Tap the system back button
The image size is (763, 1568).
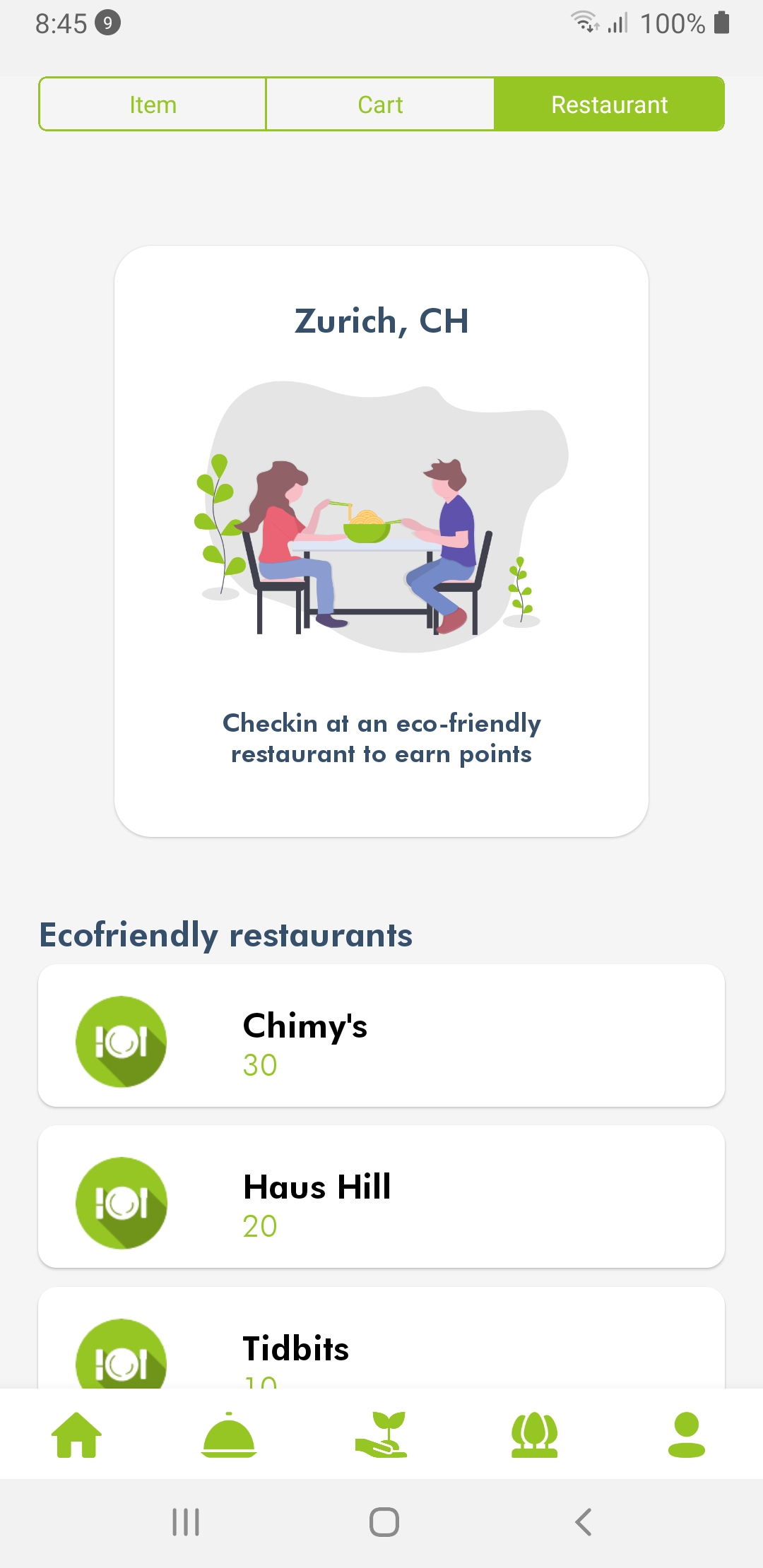583,1522
